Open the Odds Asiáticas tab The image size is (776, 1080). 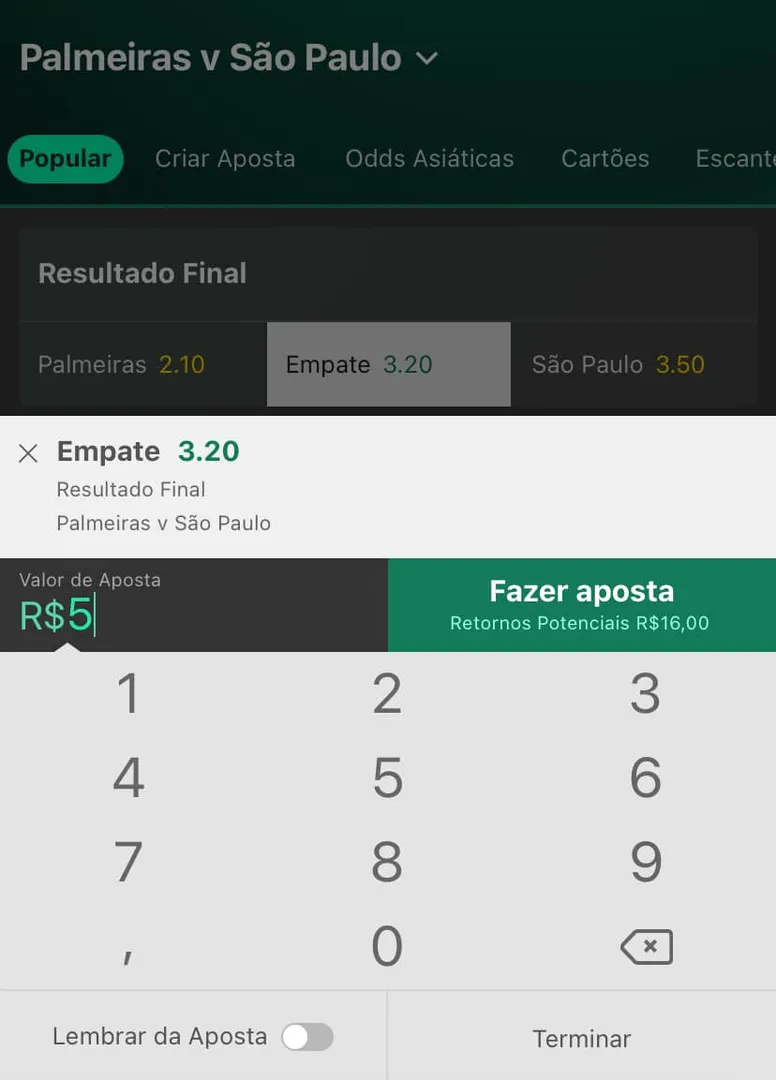pos(430,158)
